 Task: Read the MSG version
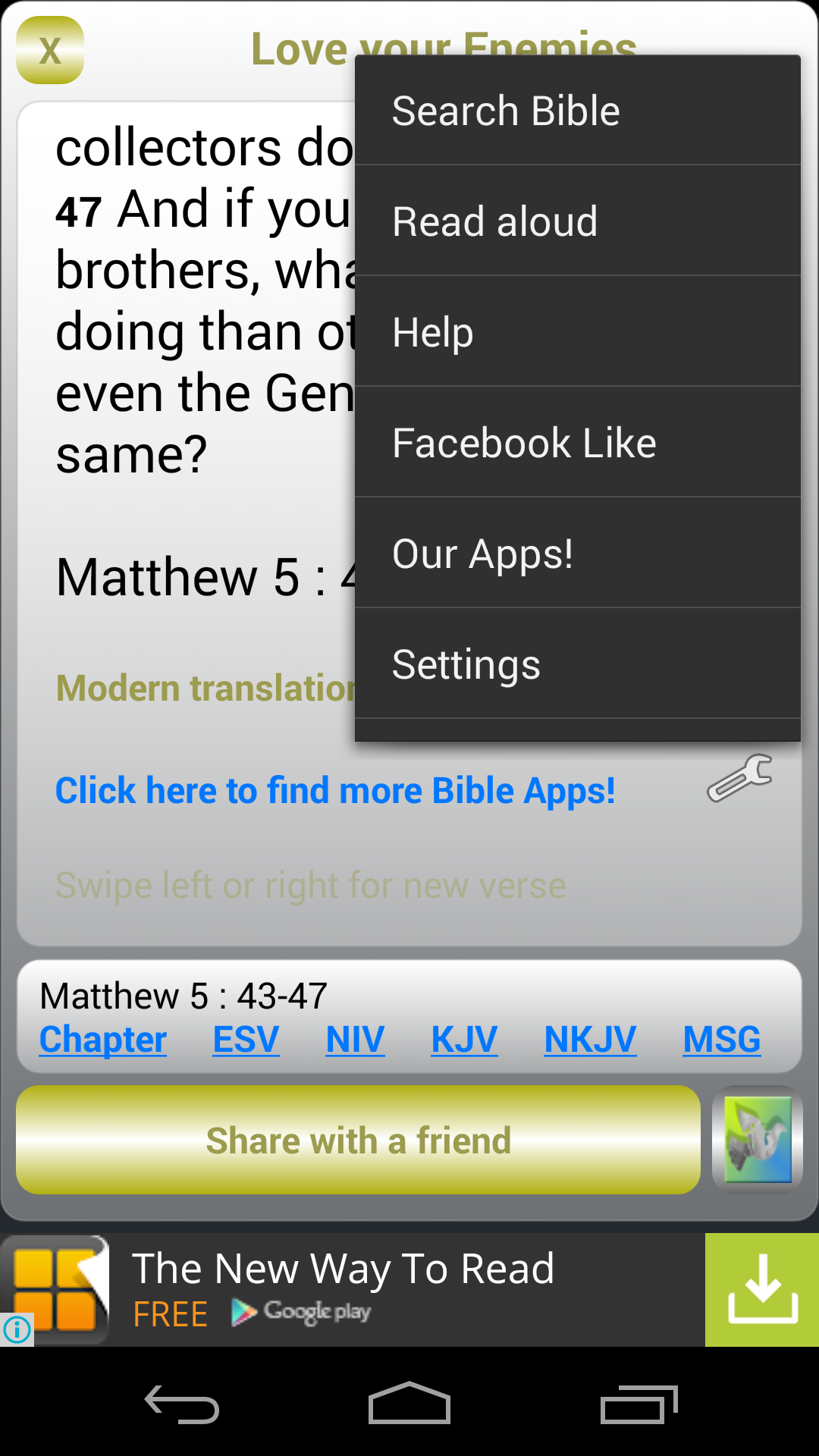click(x=721, y=1040)
